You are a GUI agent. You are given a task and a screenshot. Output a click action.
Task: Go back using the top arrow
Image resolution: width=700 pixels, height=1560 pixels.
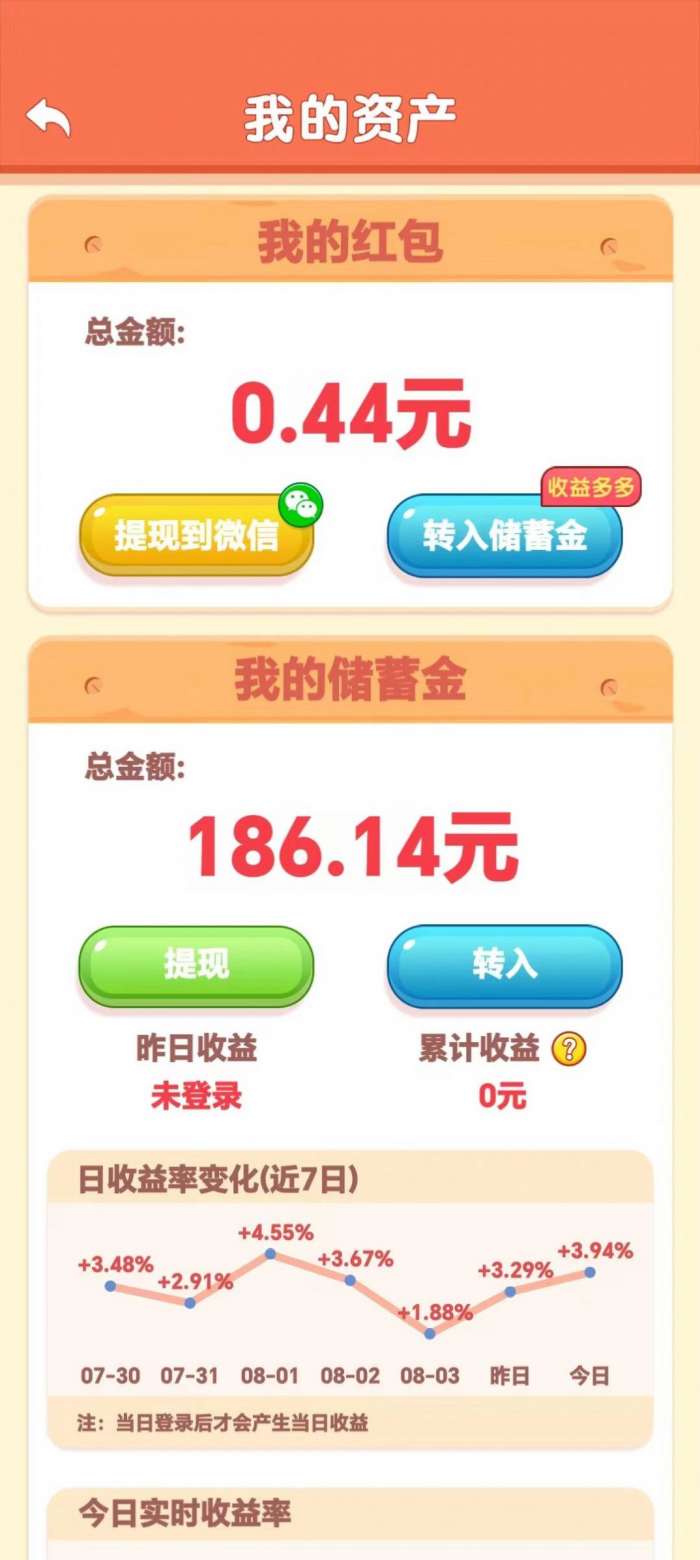pos(49,119)
